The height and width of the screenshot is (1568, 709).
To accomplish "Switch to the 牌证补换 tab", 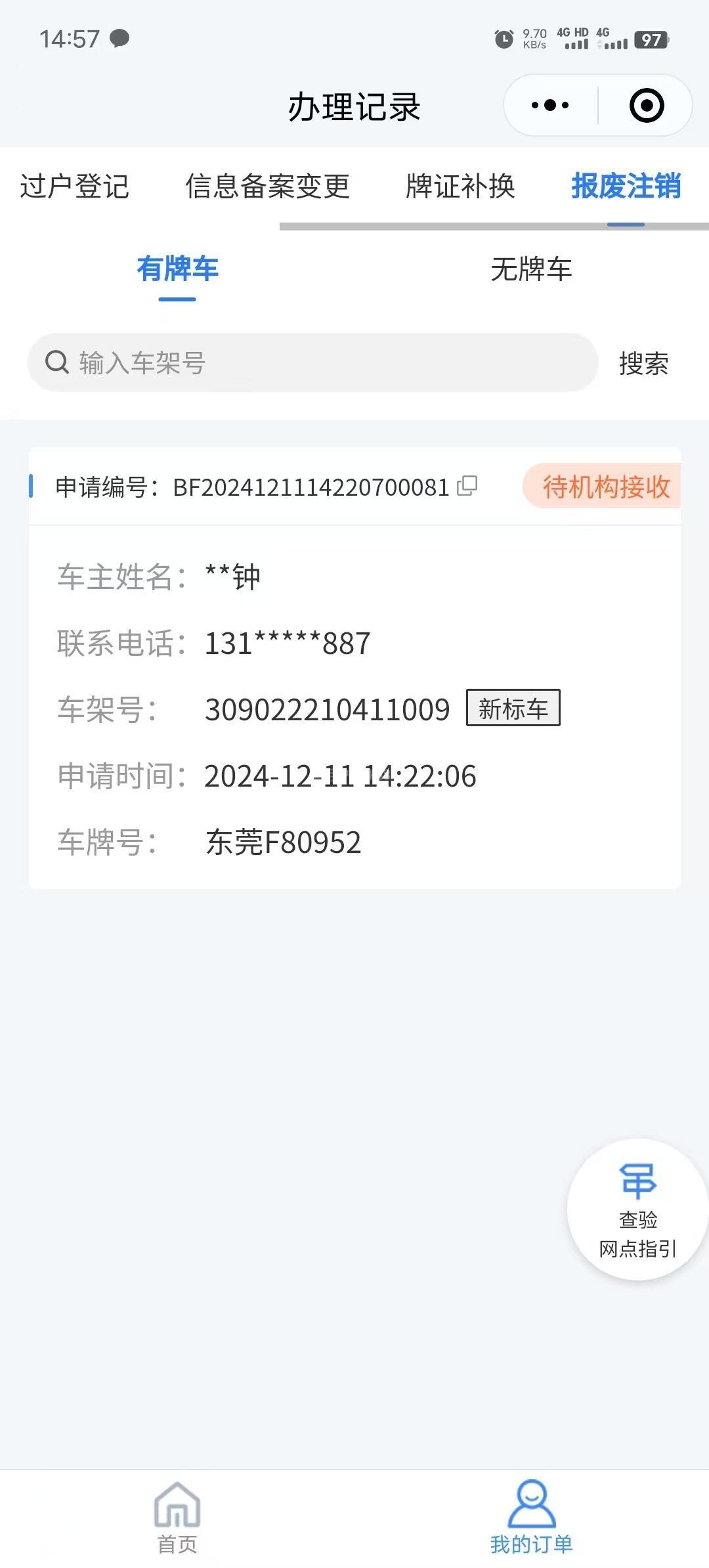I will click(460, 186).
